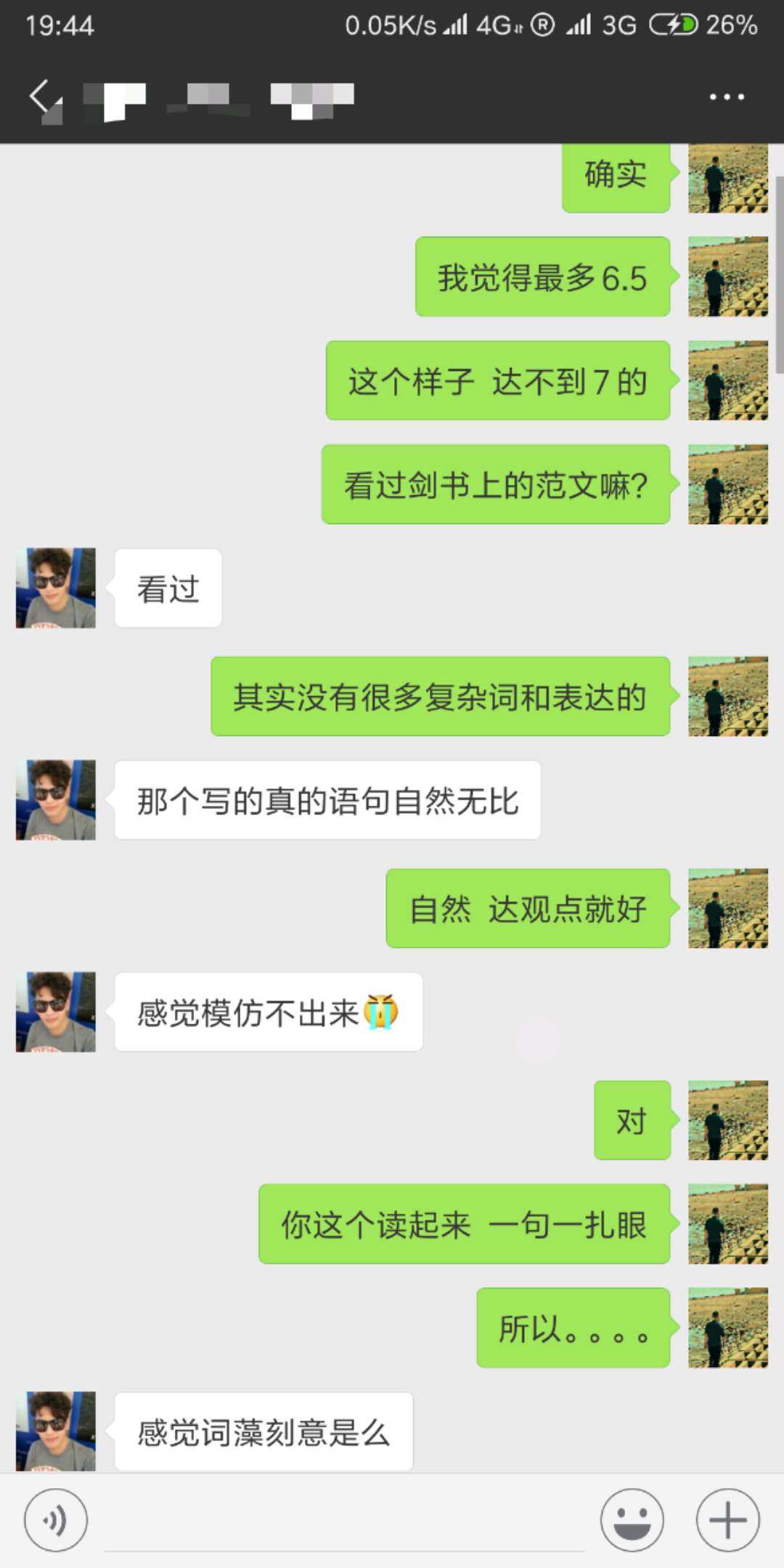Open the plus attachment menu
Image resolution: width=784 pixels, height=1568 pixels.
pos(728,1519)
